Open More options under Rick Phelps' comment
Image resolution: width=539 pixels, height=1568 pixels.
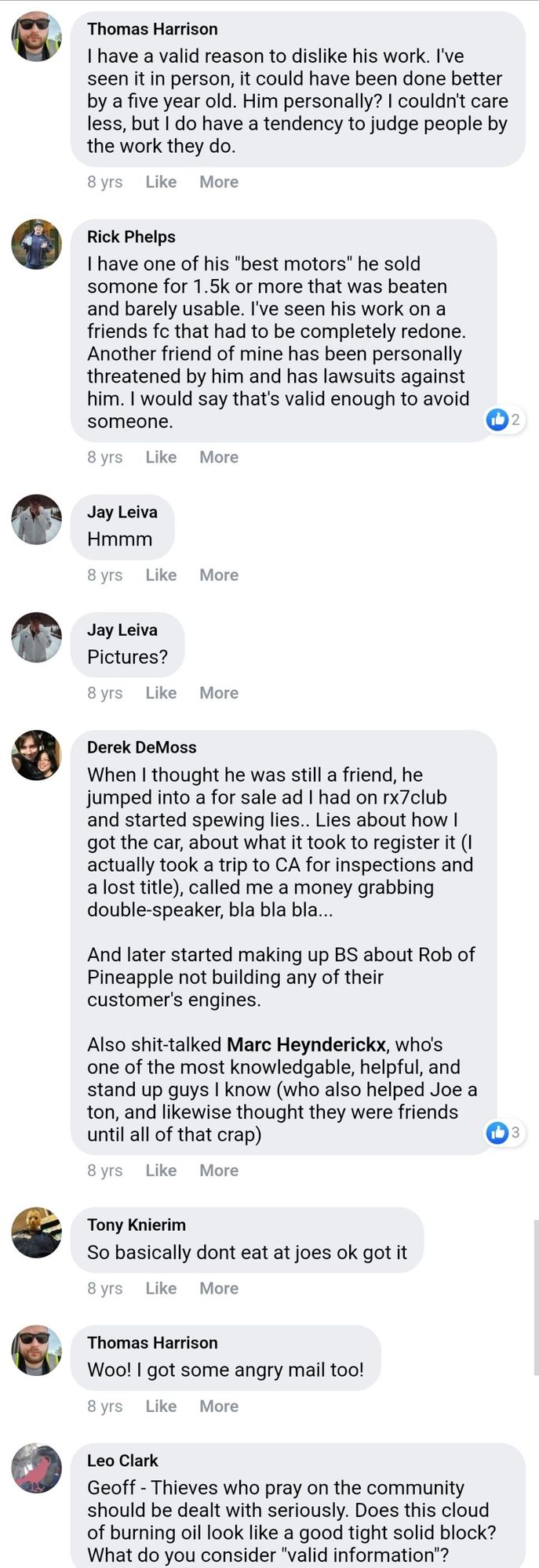(x=218, y=457)
